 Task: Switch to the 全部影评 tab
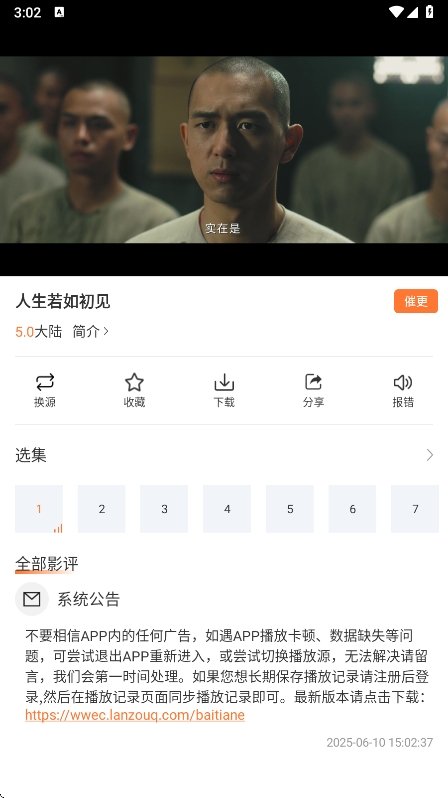pos(47,564)
